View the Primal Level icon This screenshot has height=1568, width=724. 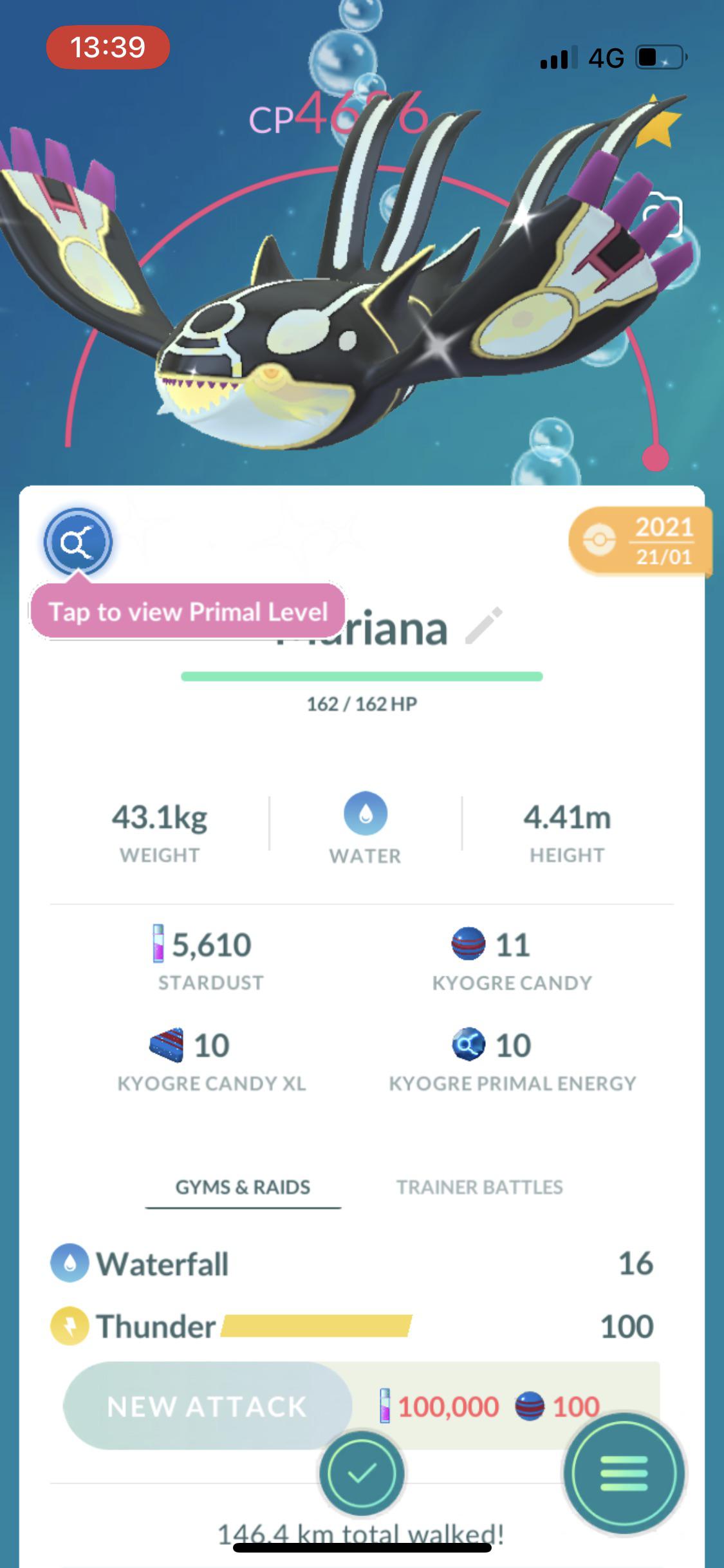point(78,543)
